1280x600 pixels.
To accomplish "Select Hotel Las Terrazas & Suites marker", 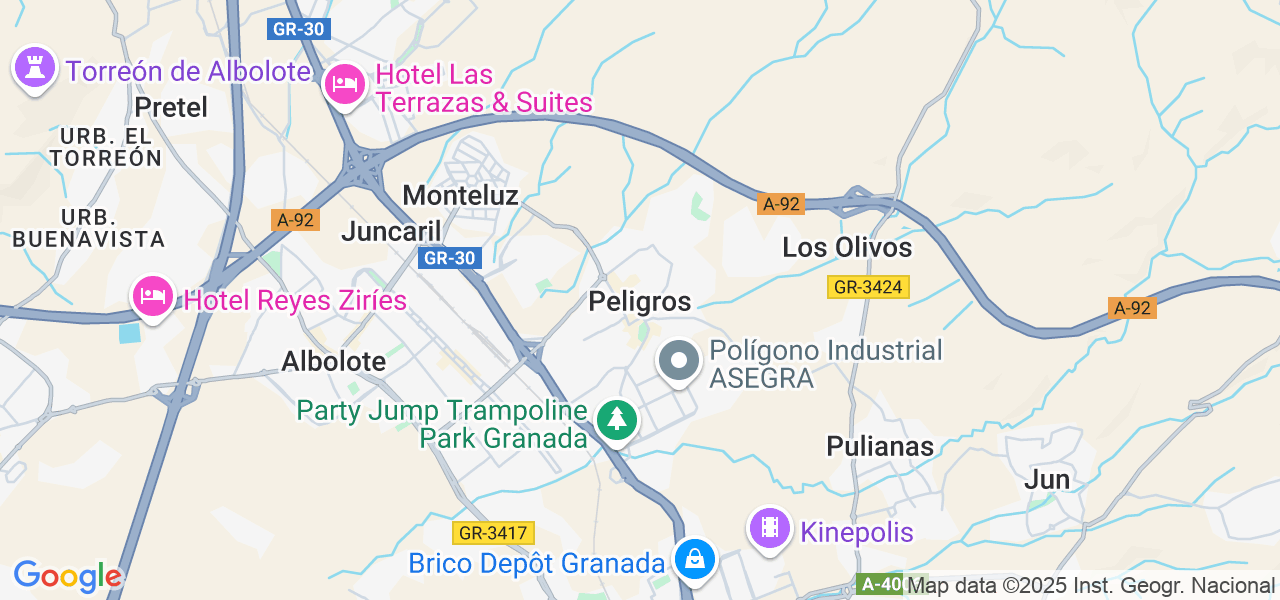I will coord(345,84).
